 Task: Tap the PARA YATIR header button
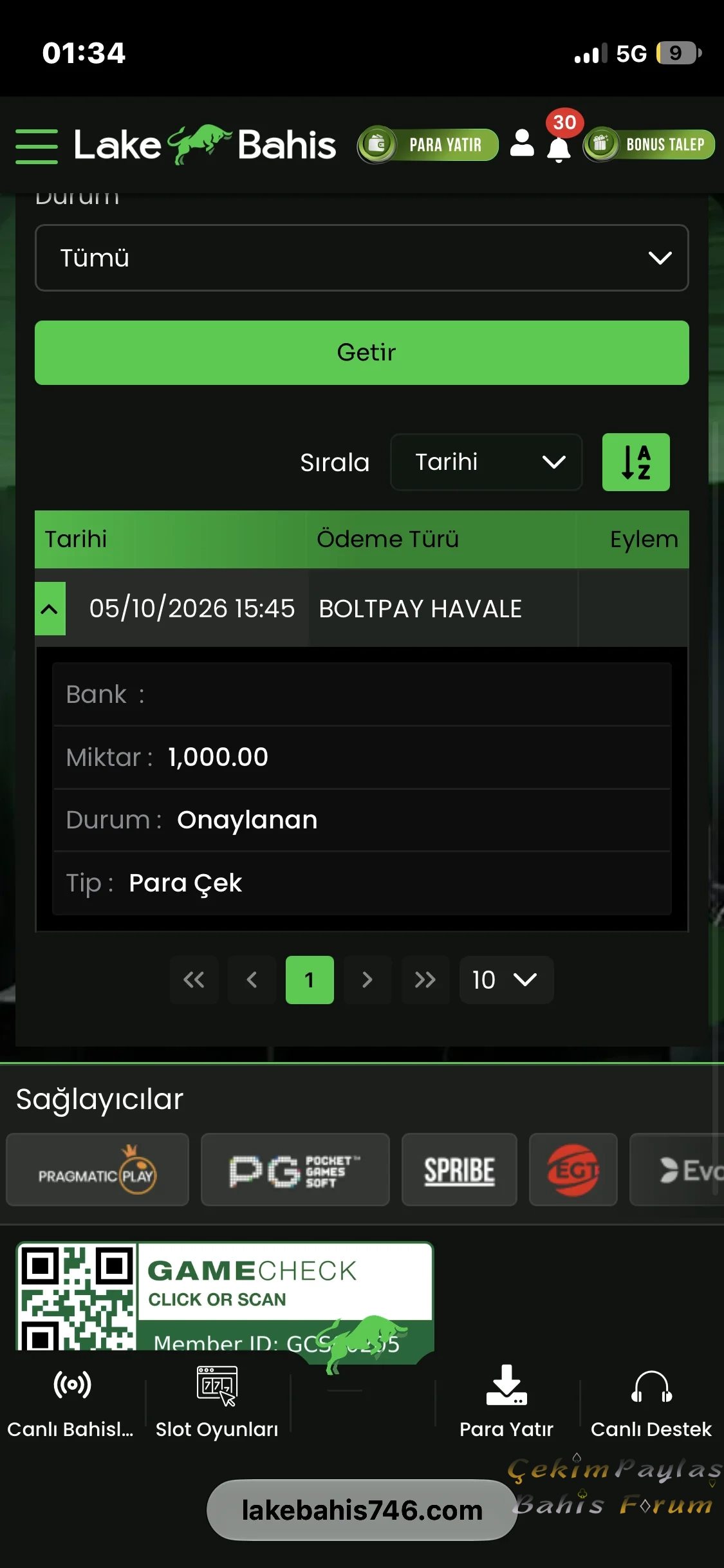coord(428,145)
